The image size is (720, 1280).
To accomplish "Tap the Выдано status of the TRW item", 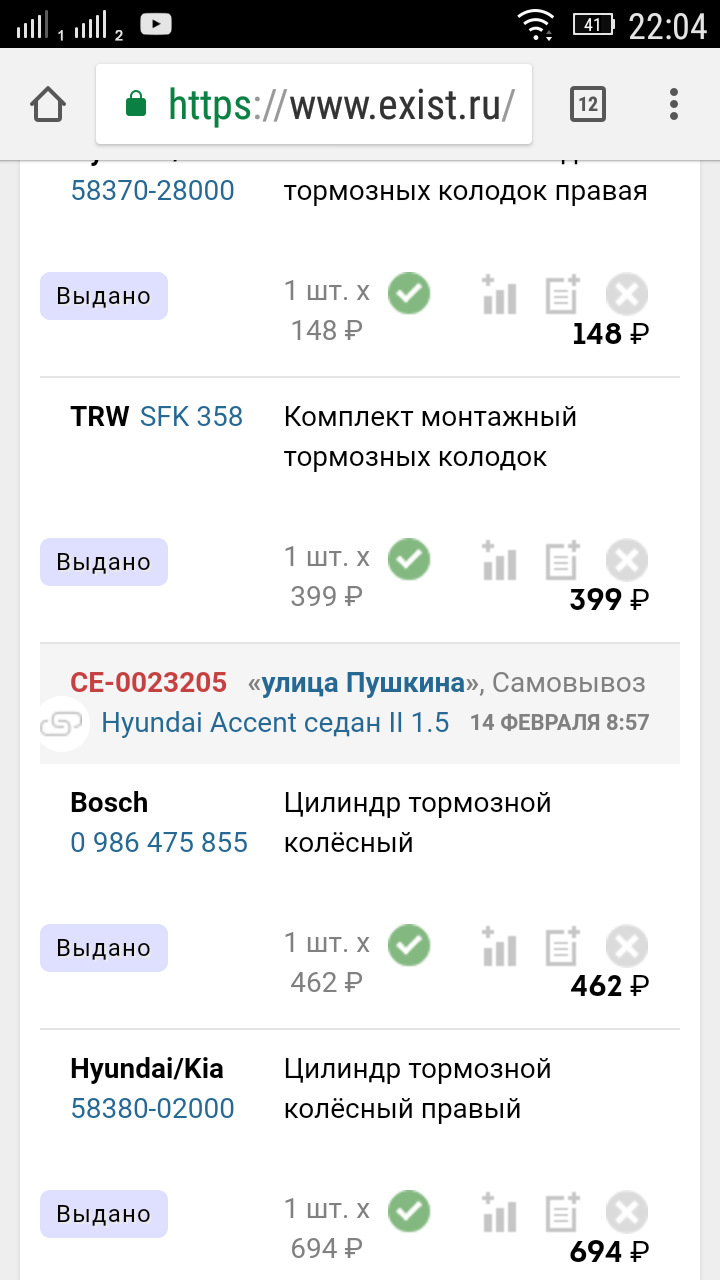I will pos(104,562).
